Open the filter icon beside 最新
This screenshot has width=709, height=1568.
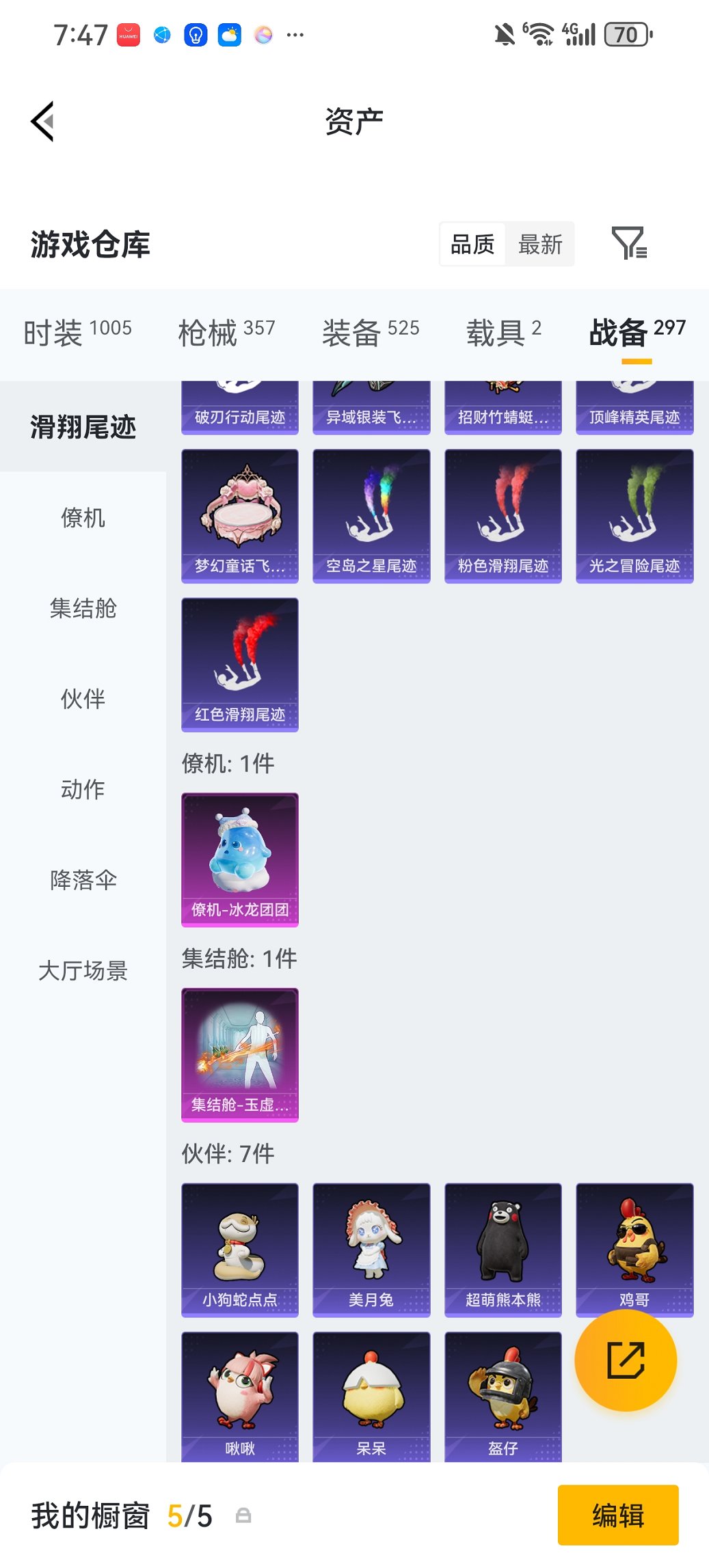pyautogui.click(x=628, y=243)
